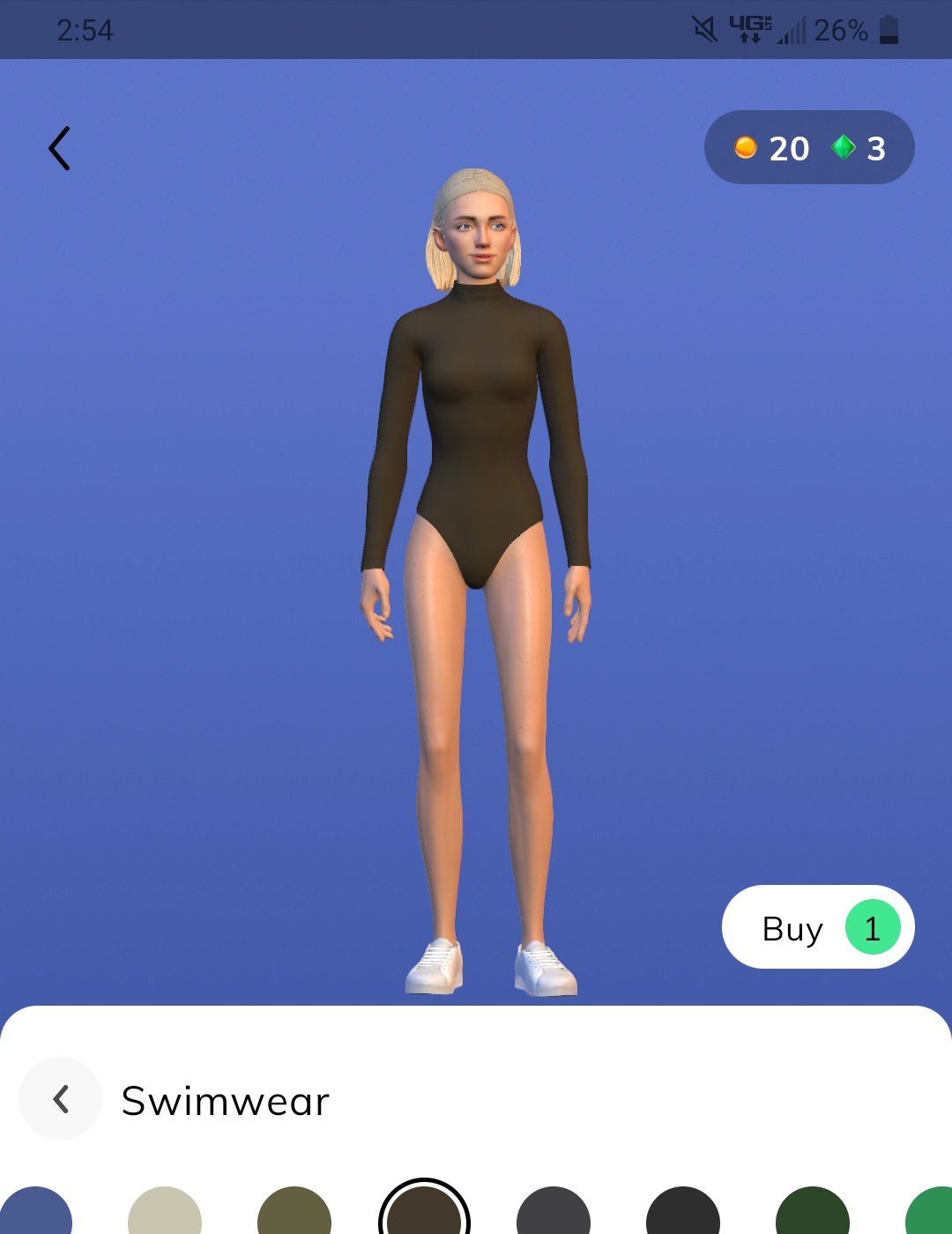952x1234 pixels.
Task: Go back using the top-left arrow
Action: click(x=59, y=148)
